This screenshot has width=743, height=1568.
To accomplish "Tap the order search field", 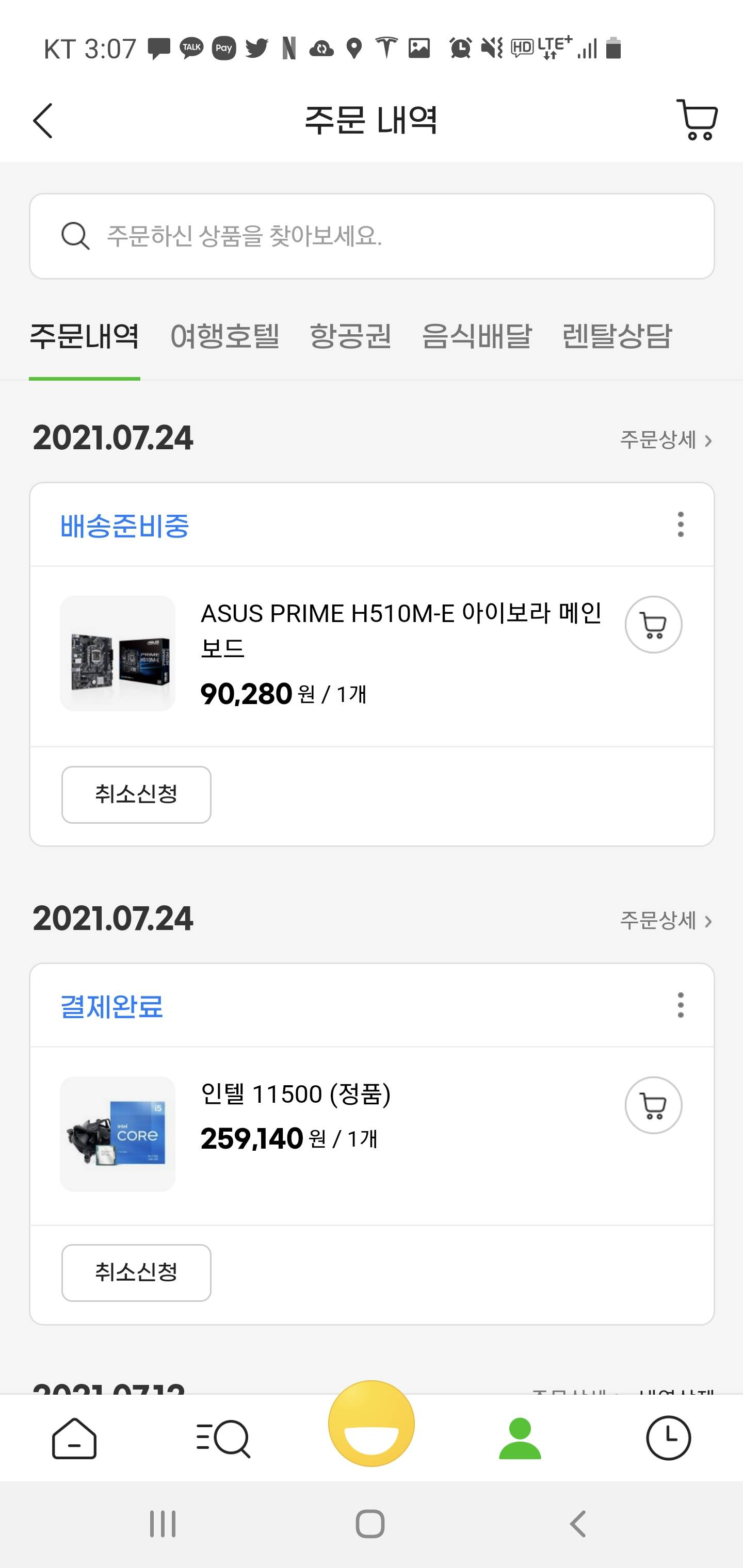I will coord(372,236).
